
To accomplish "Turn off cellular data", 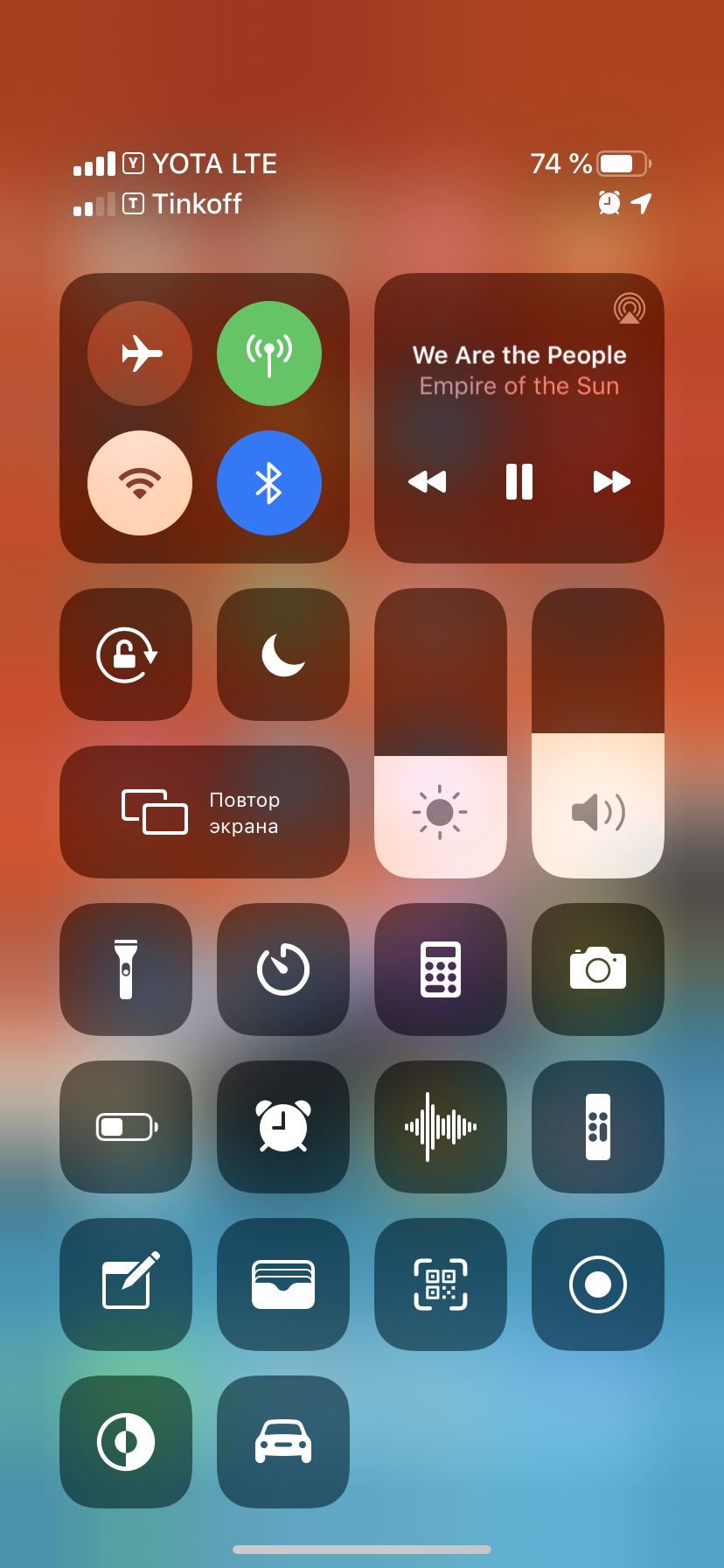I will tap(269, 353).
